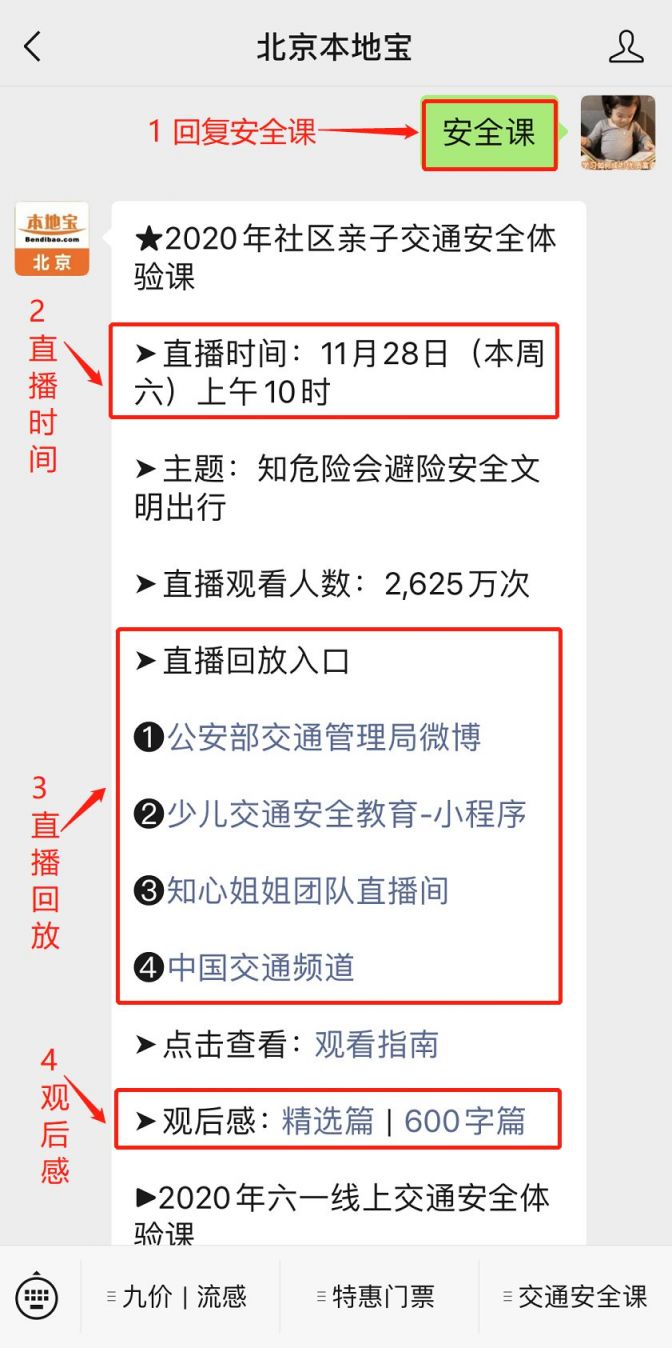672x1348 pixels.
Task: Tap the 北京本地宝 account avatar
Action: click(x=52, y=239)
